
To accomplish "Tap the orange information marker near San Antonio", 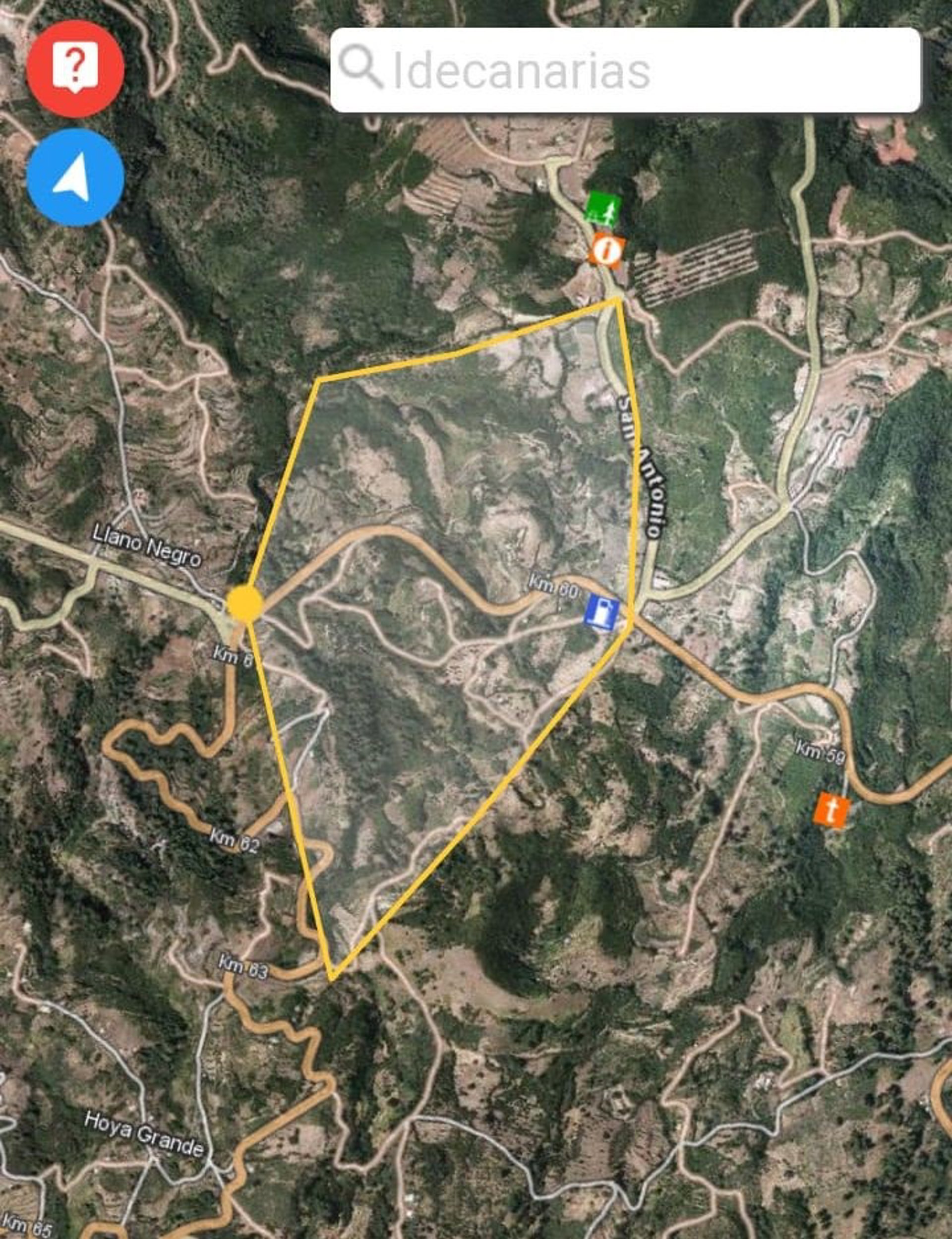I will [x=608, y=250].
